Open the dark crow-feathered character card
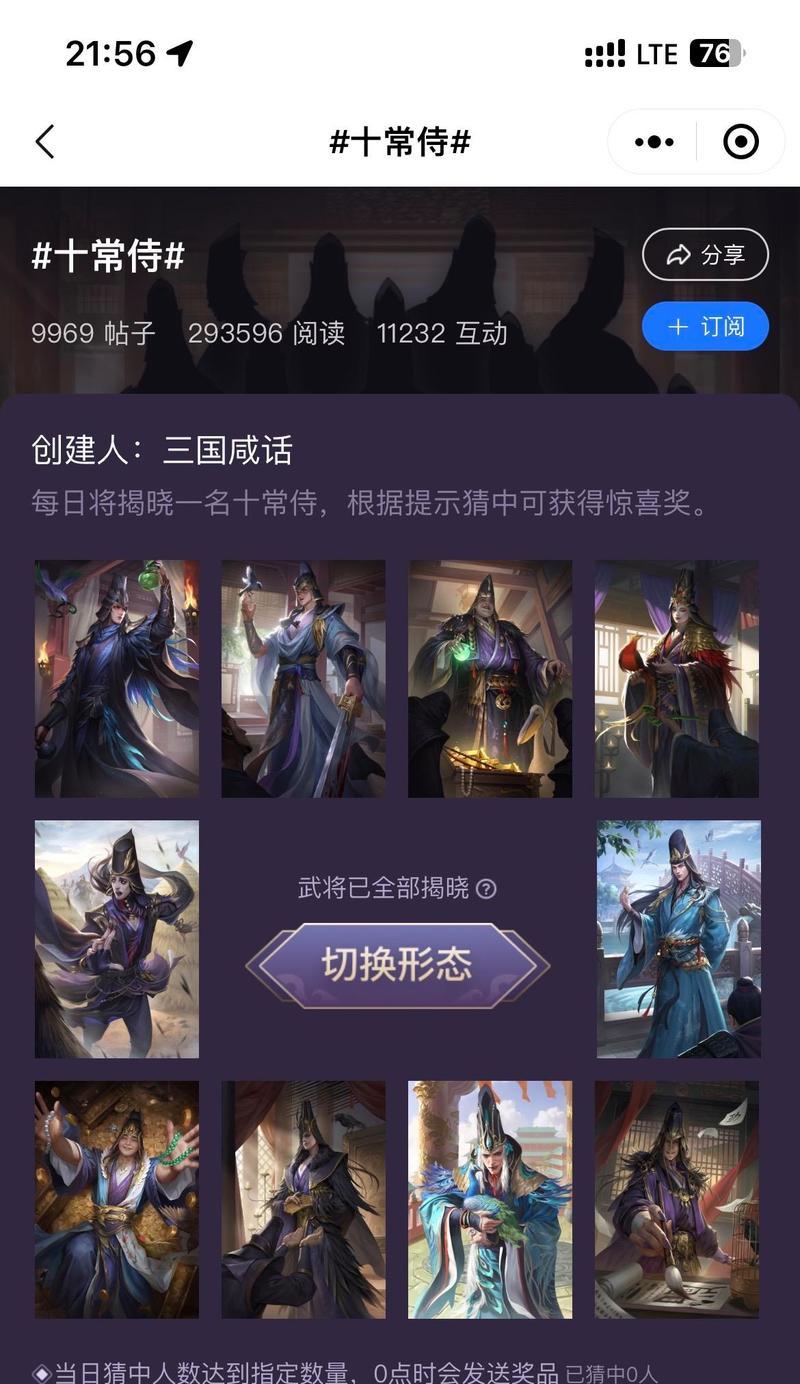 (x=303, y=1199)
